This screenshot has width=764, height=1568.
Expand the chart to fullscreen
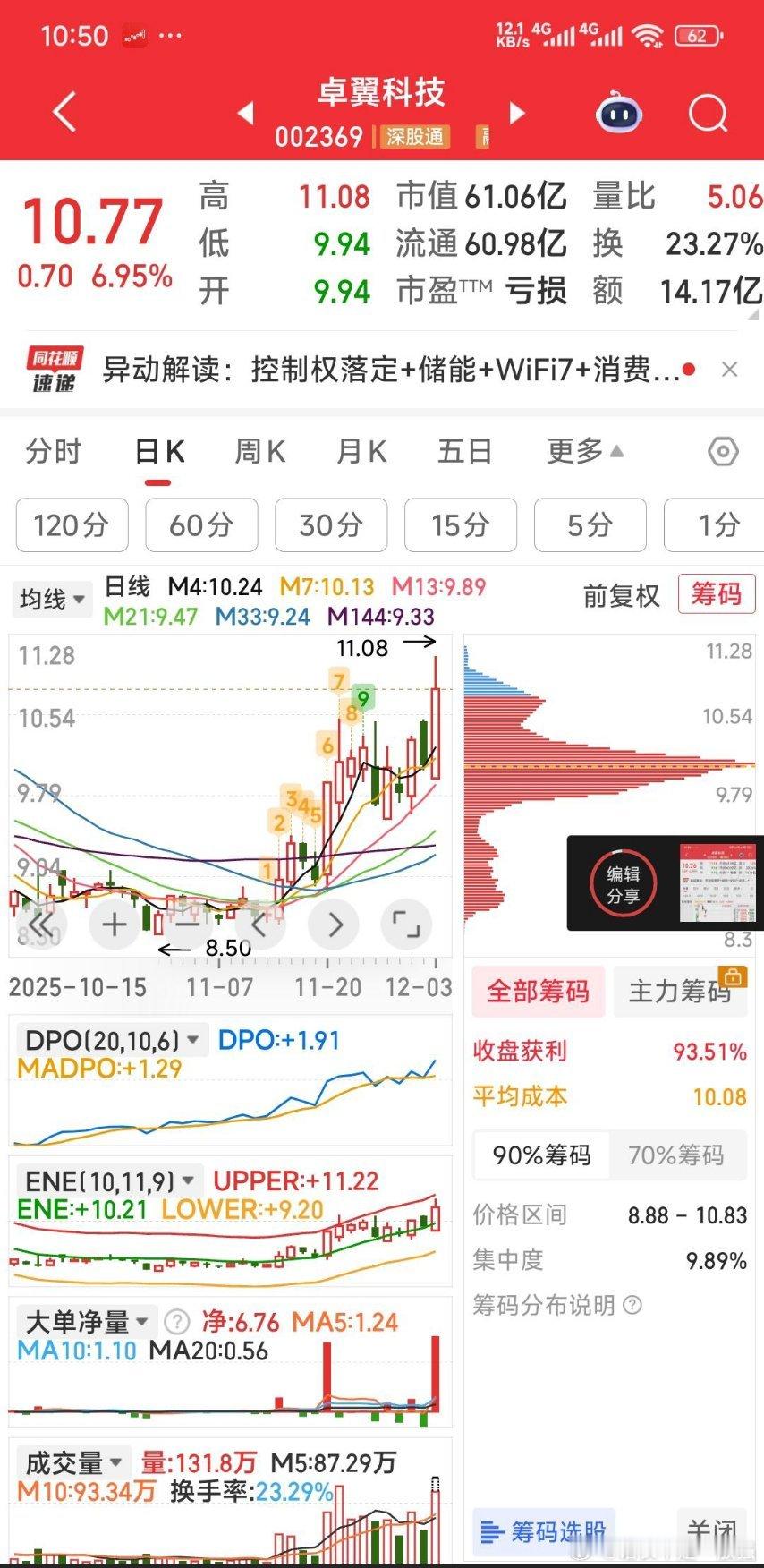407,925
